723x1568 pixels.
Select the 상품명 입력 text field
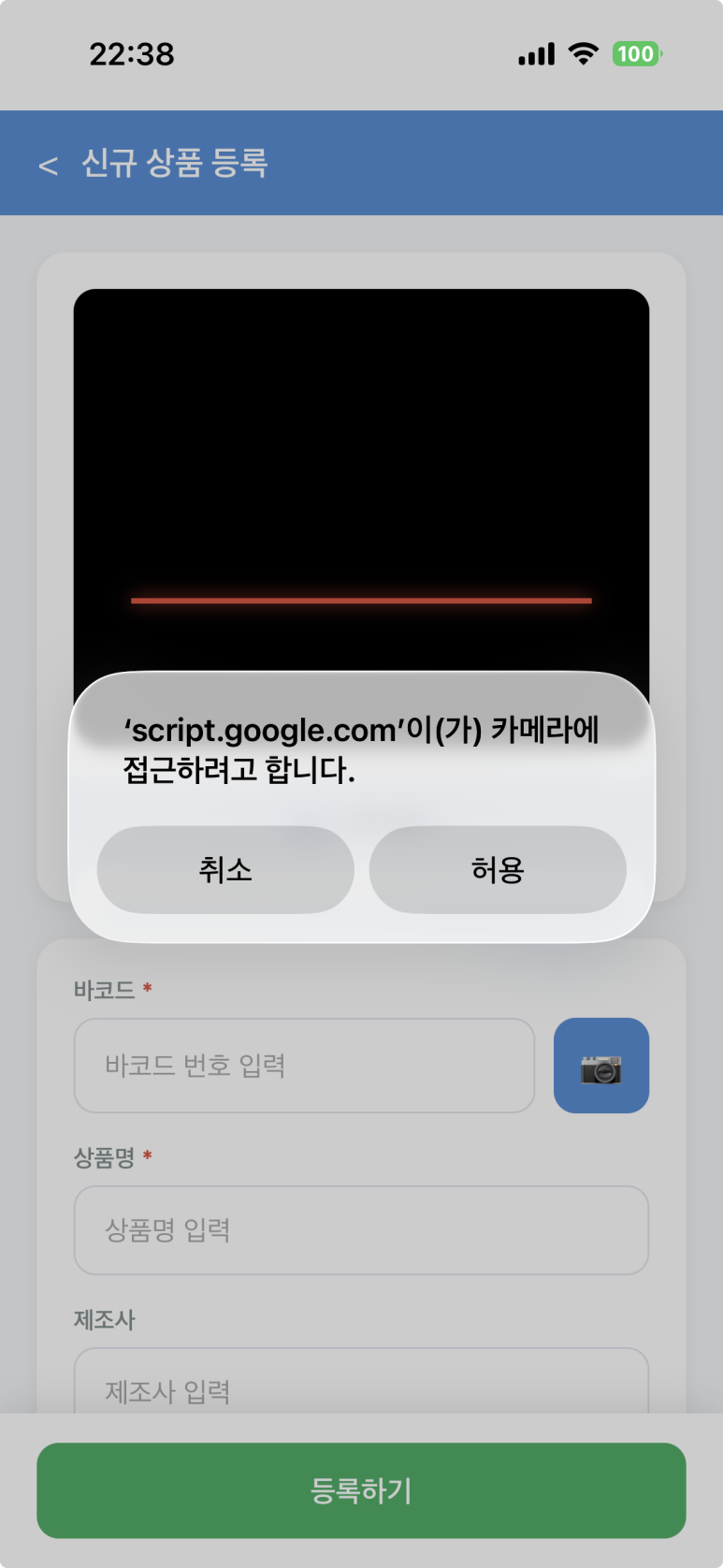click(x=361, y=1230)
